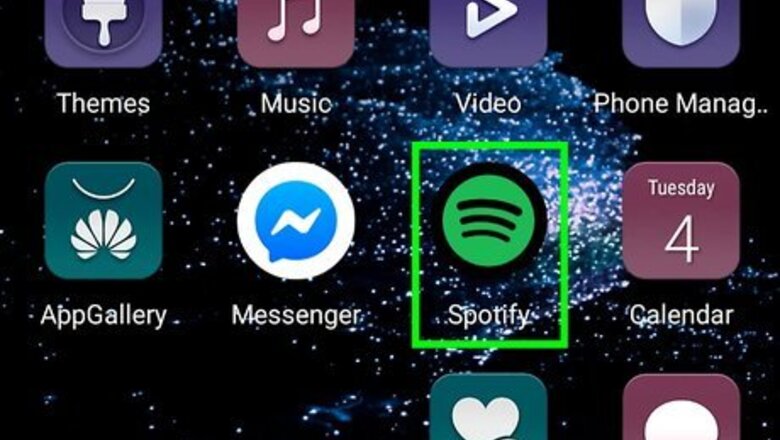
Task: Launch Messenger
Action: [296, 221]
